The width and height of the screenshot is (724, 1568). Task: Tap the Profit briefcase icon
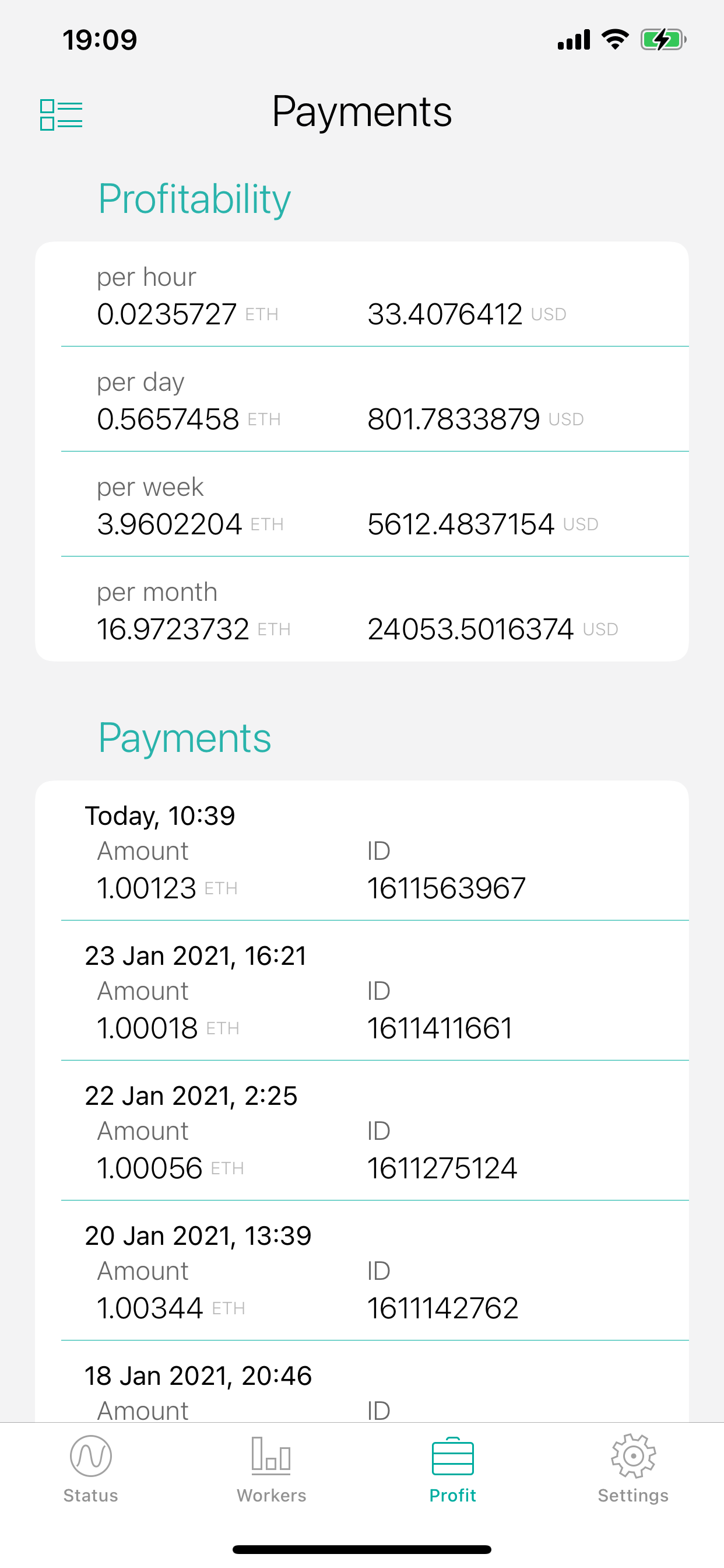(x=453, y=1459)
